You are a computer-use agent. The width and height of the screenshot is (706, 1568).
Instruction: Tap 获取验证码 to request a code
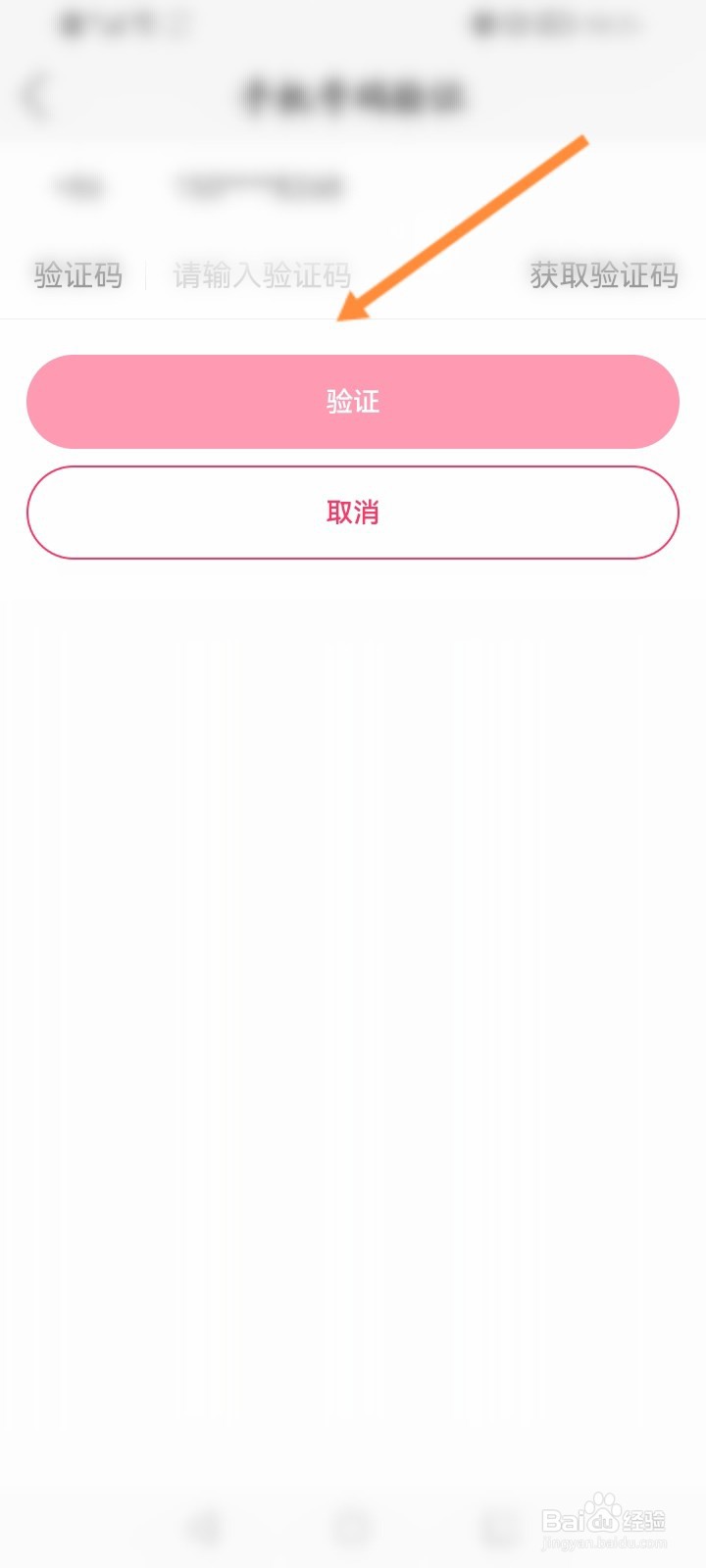[604, 276]
